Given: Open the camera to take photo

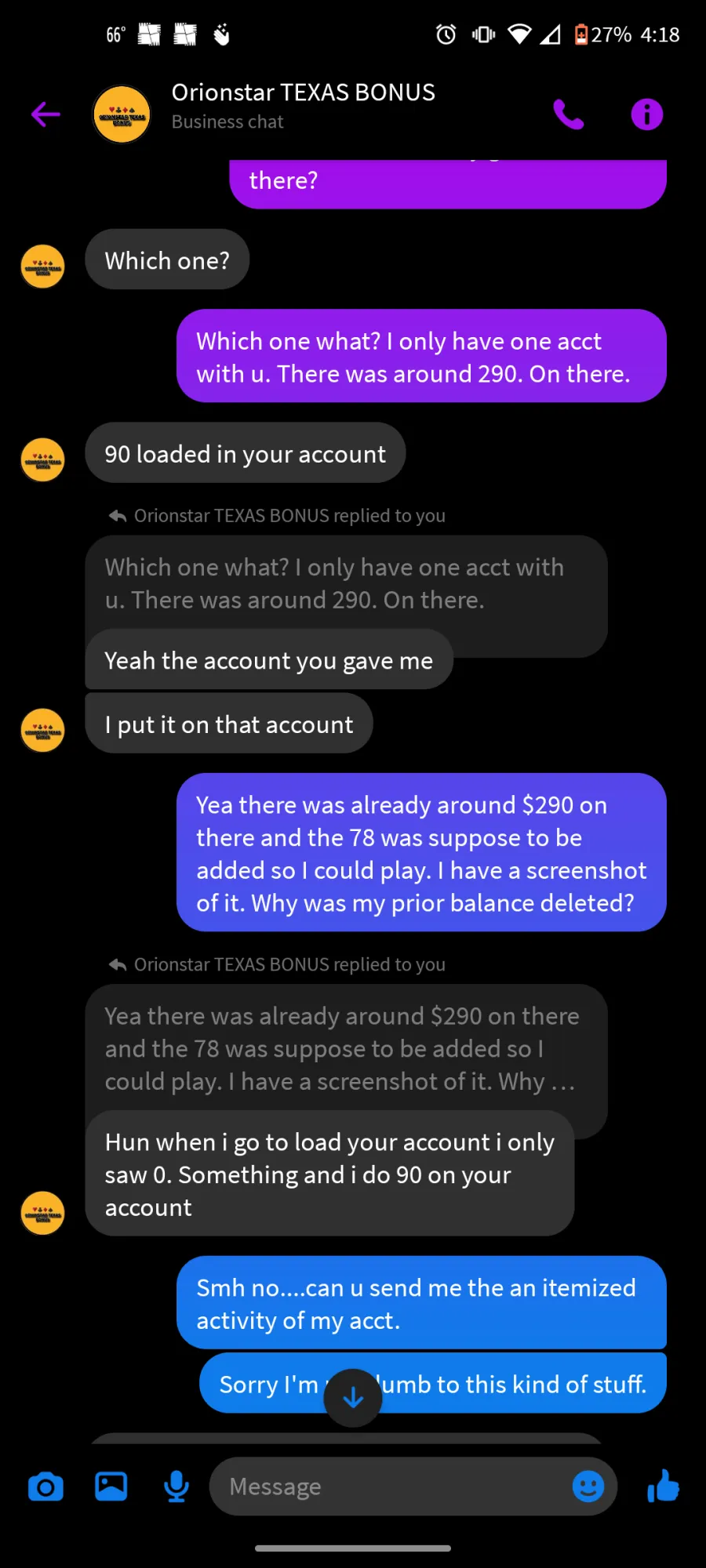Looking at the screenshot, I should click(x=45, y=1486).
